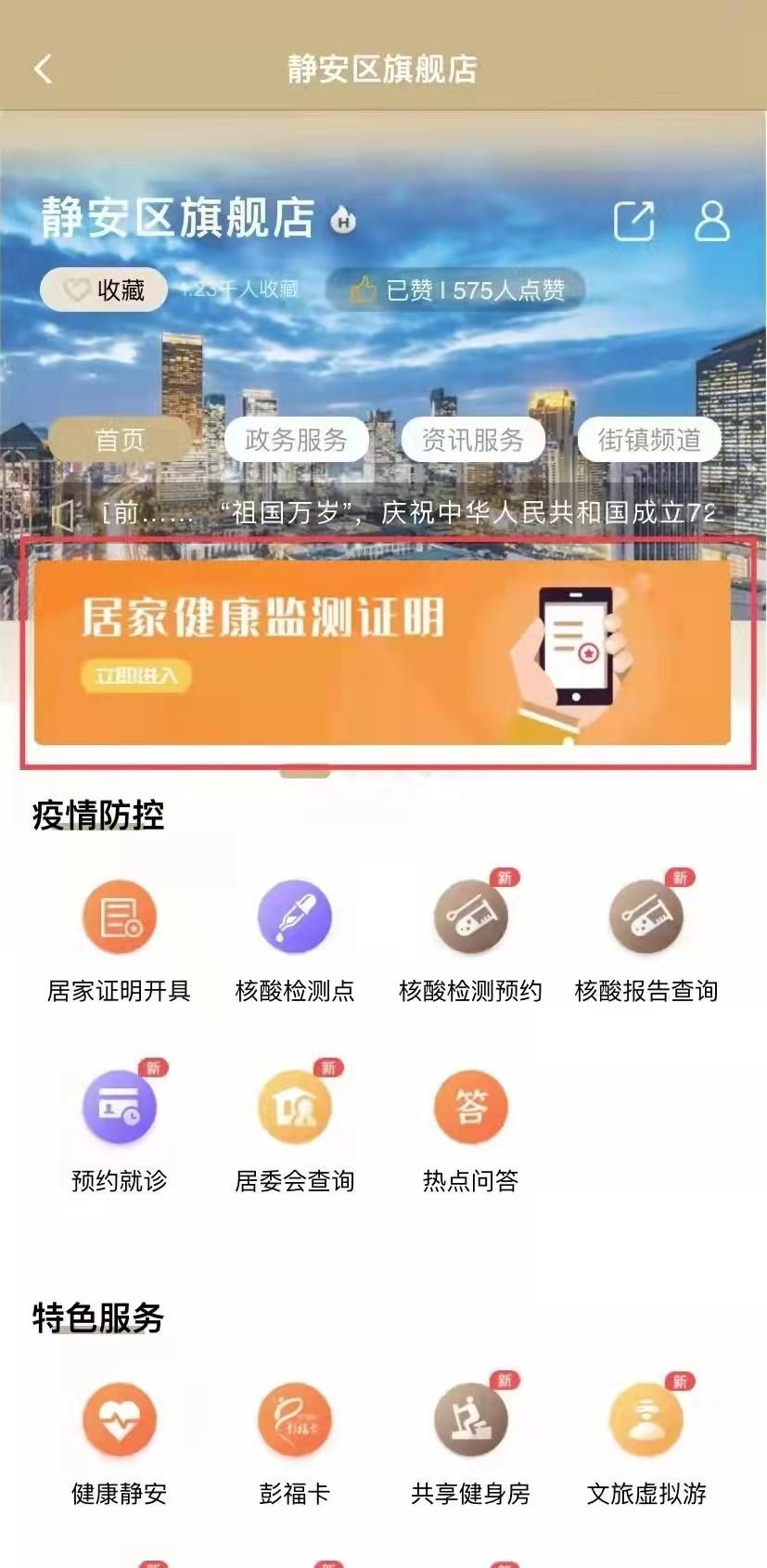767x1568 pixels.
Task: Open the 居家健康监测证明 banner
Action: (x=382, y=652)
